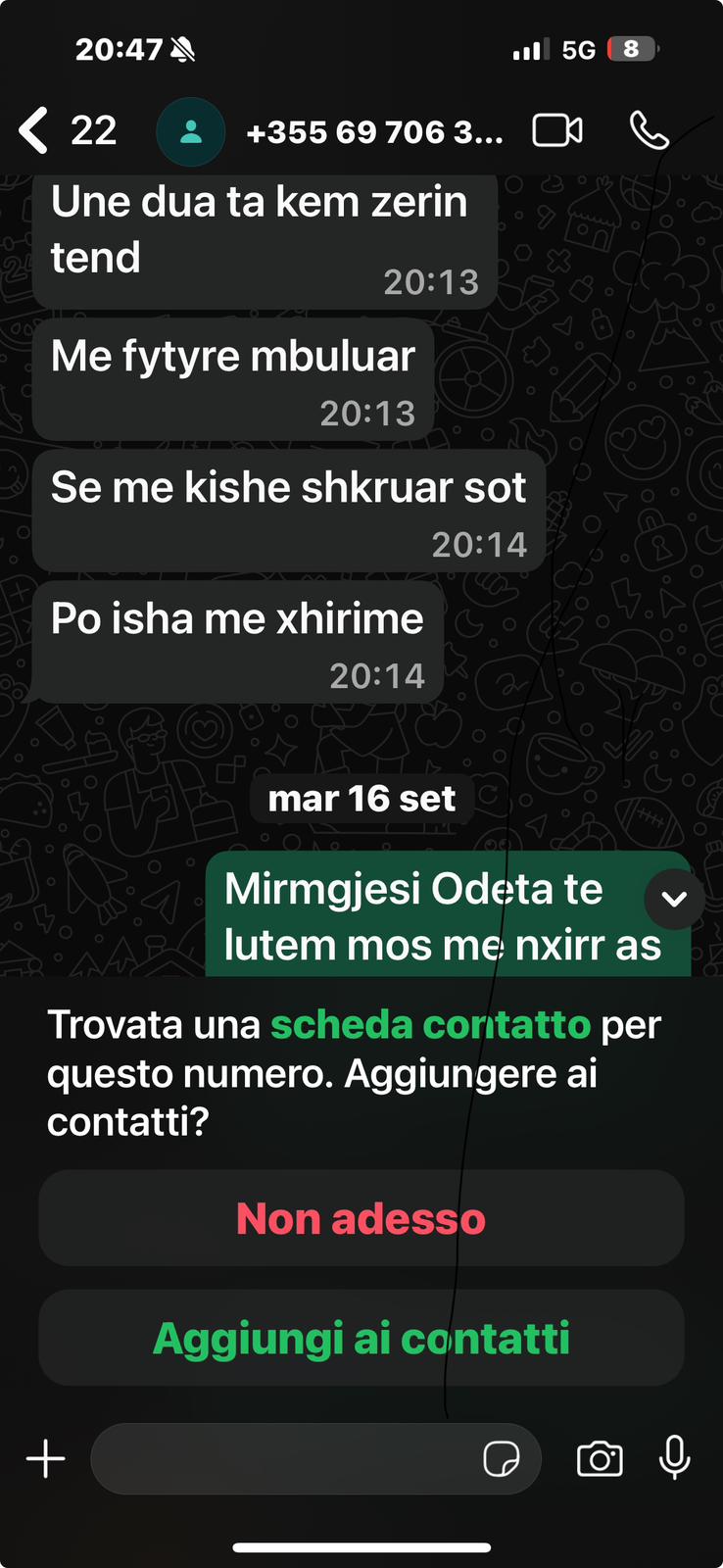Record a voice message with the microphone
The height and width of the screenshot is (1568, 723).
coord(674,1458)
